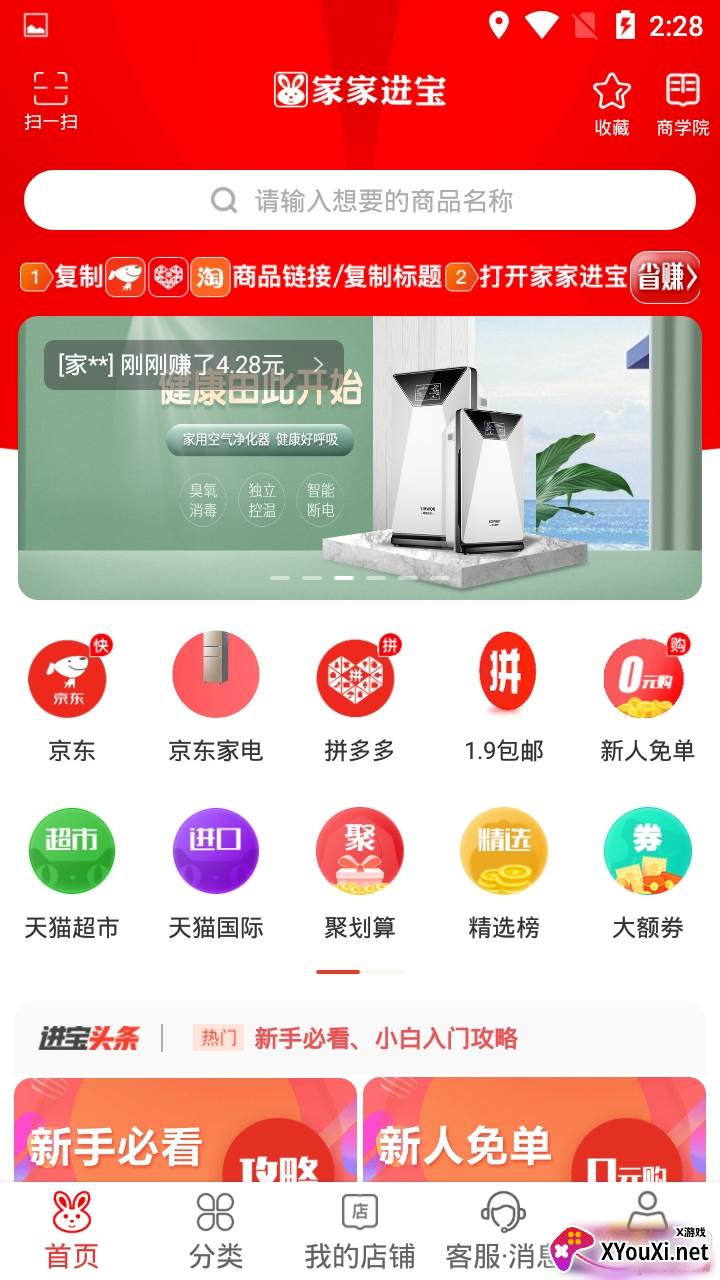Image resolution: width=720 pixels, height=1280 pixels.
Task: Read 新手必看、小白入门攻略 headline
Action: [385, 1038]
